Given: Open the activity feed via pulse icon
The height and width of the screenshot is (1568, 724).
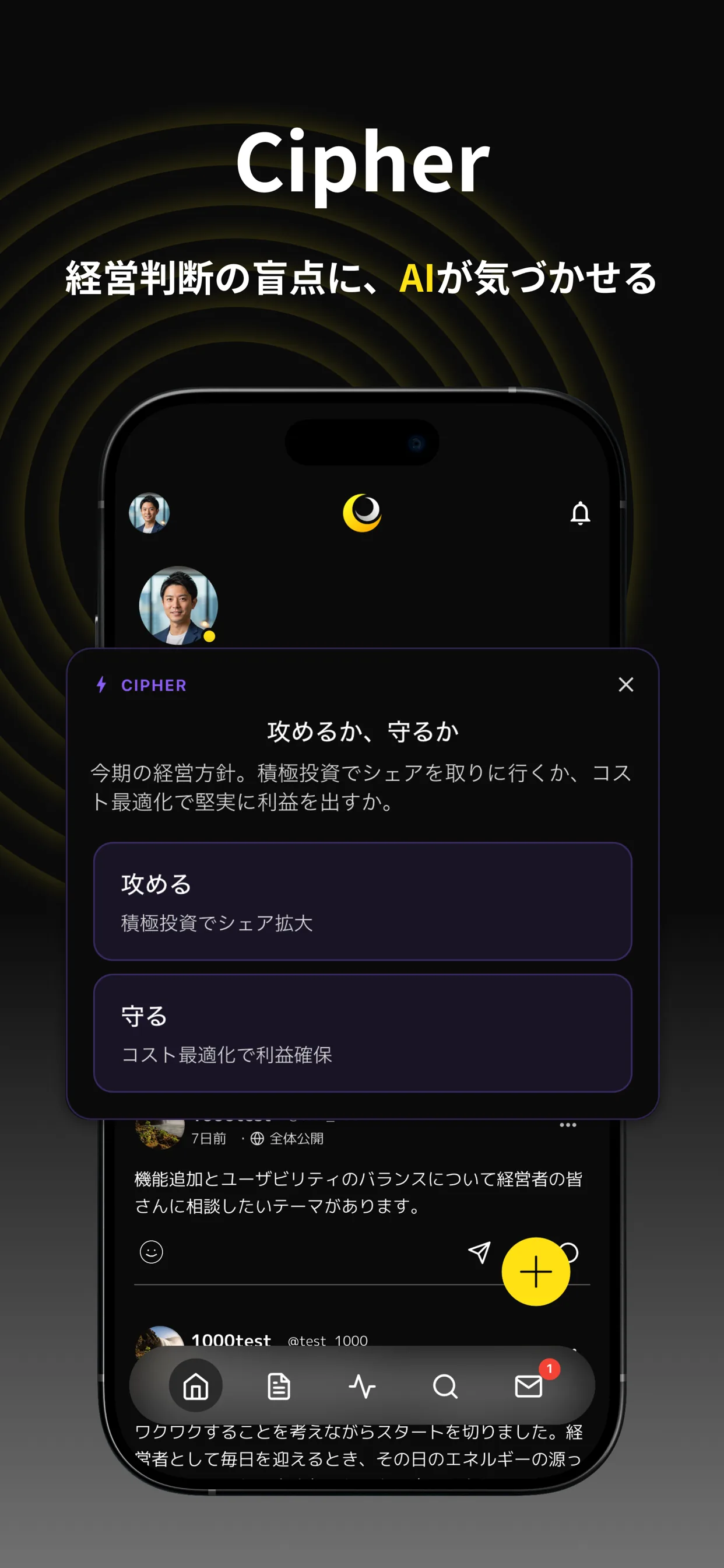Looking at the screenshot, I should [x=363, y=1388].
